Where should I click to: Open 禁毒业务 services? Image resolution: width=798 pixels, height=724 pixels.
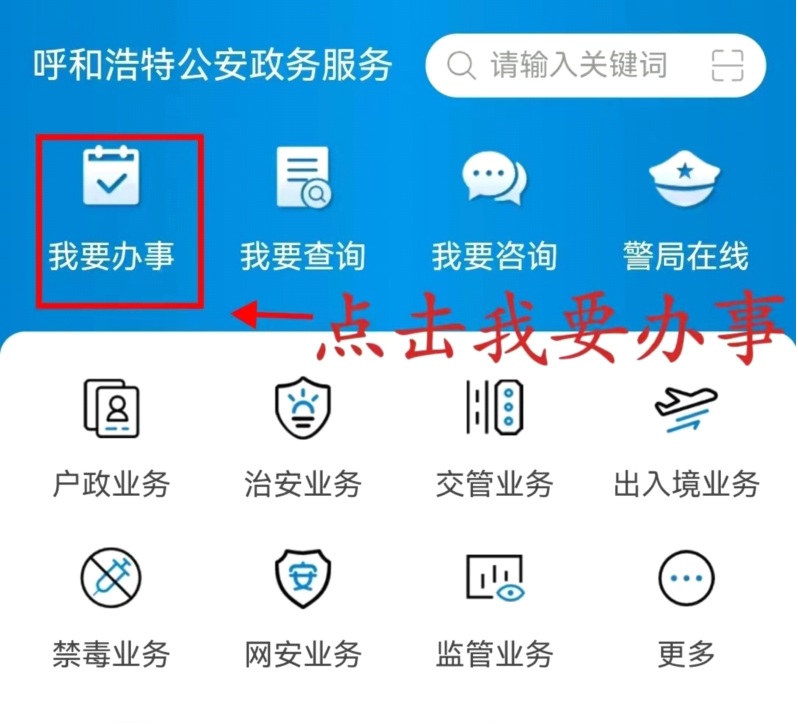pos(111,605)
